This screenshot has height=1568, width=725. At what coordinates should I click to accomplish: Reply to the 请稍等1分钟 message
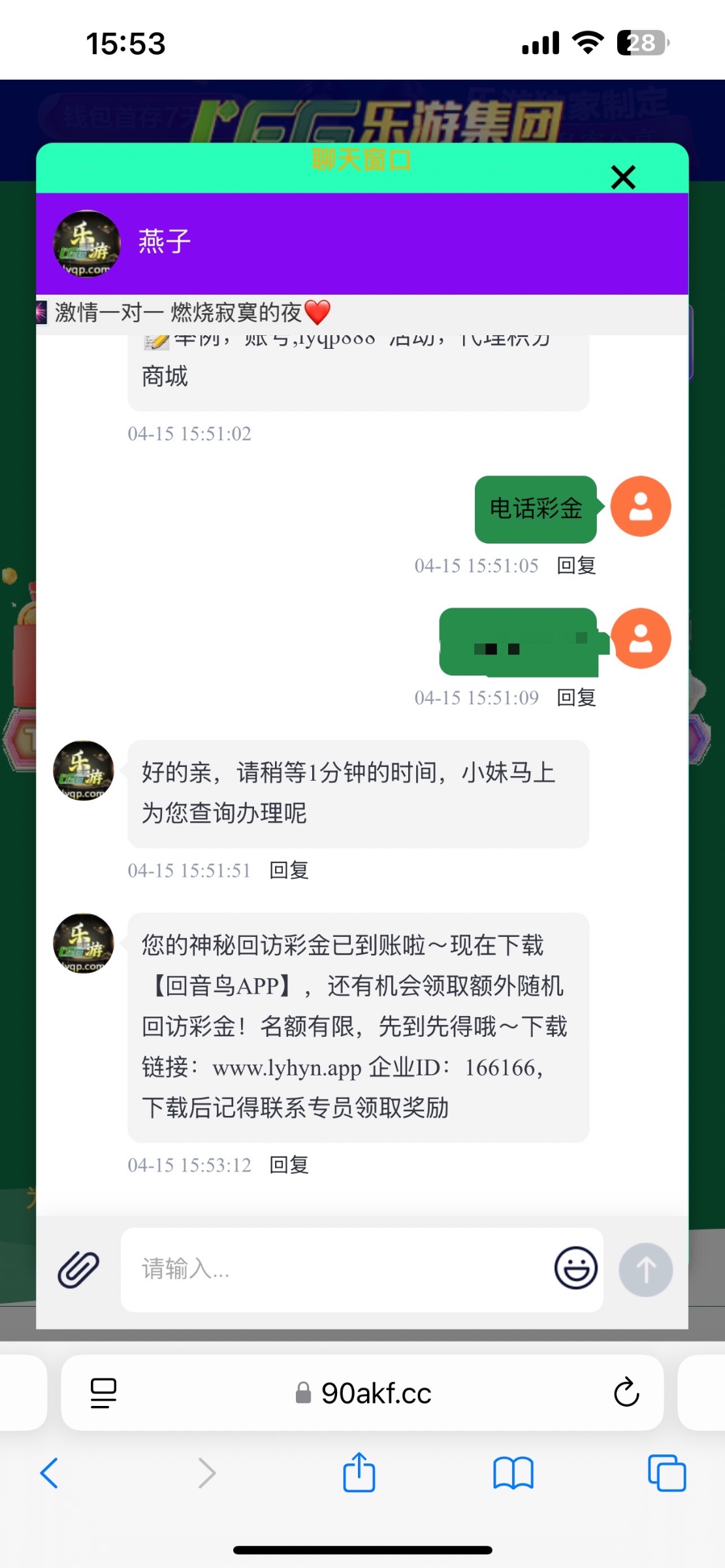(x=289, y=870)
